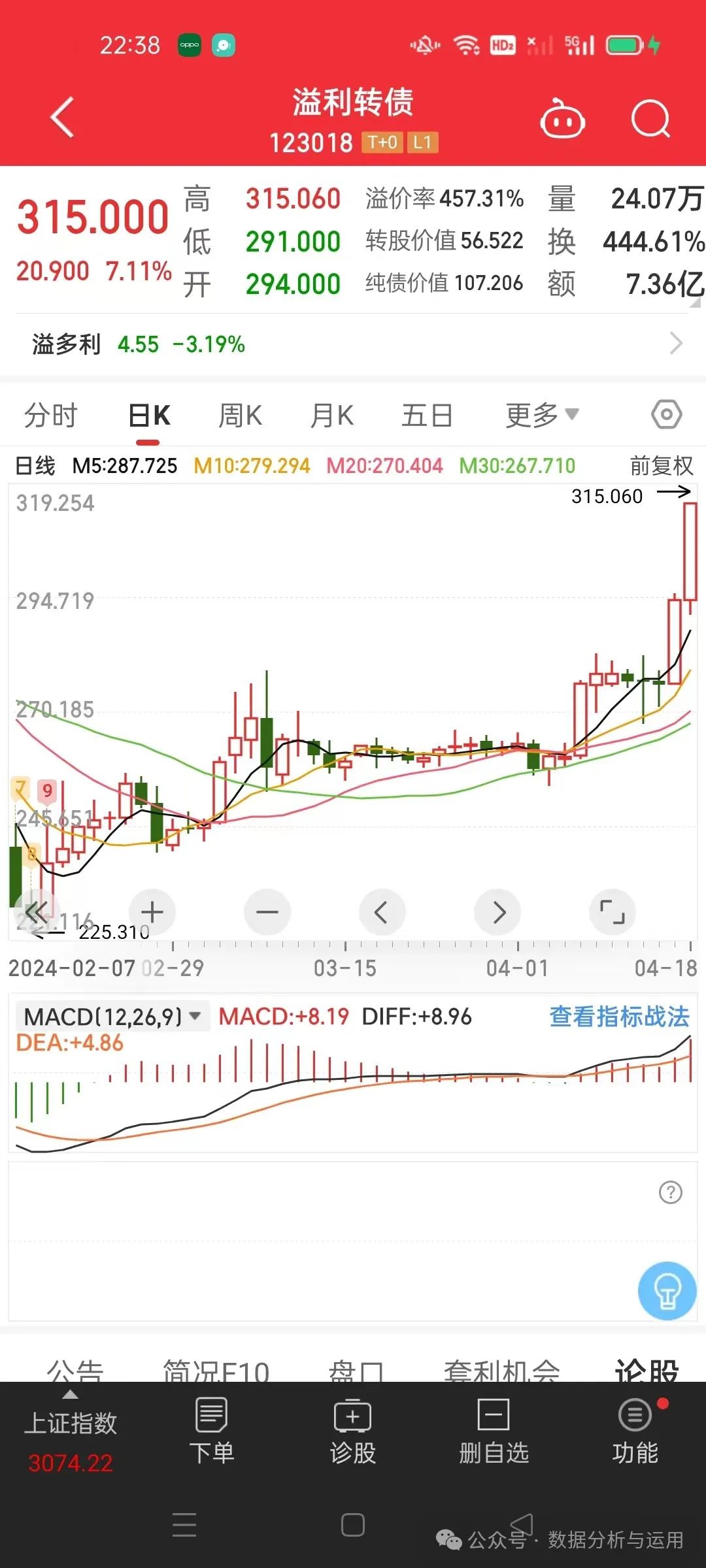Switch to the 月K tab
The height and width of the screenshot is (1568, 706).
point(331,416)
